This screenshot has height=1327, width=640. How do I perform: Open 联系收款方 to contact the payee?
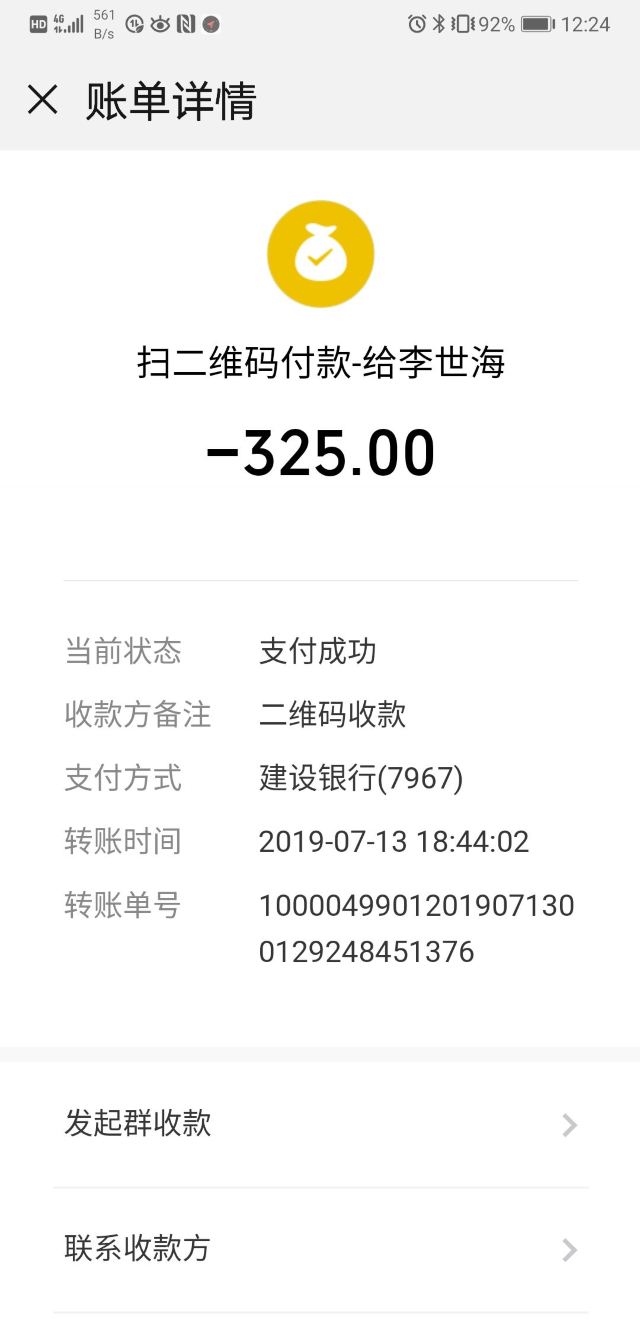pos(320,1249)
